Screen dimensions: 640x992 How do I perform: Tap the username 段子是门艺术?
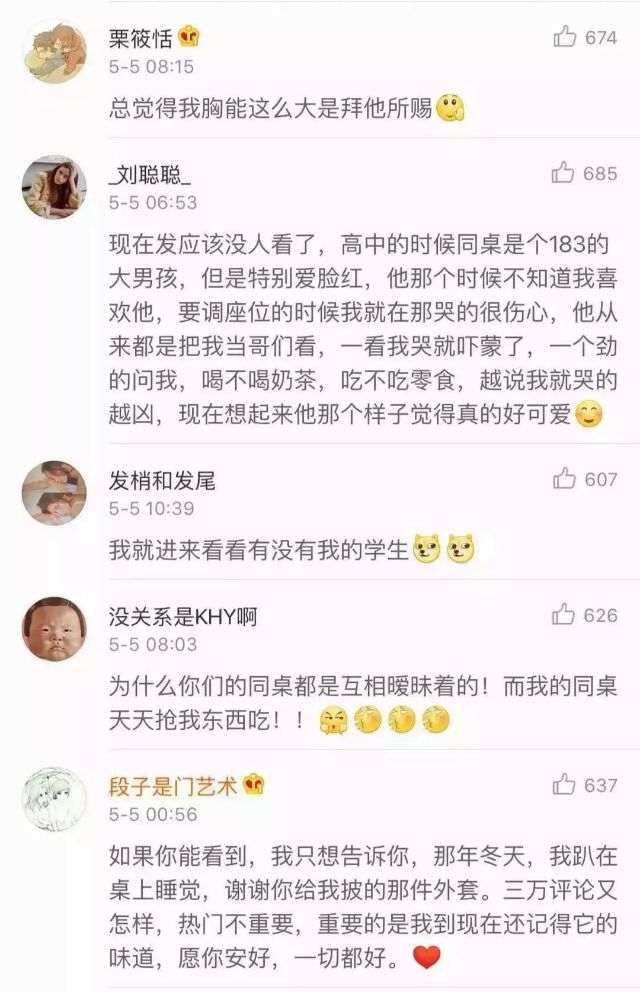[x=174, y=785]
